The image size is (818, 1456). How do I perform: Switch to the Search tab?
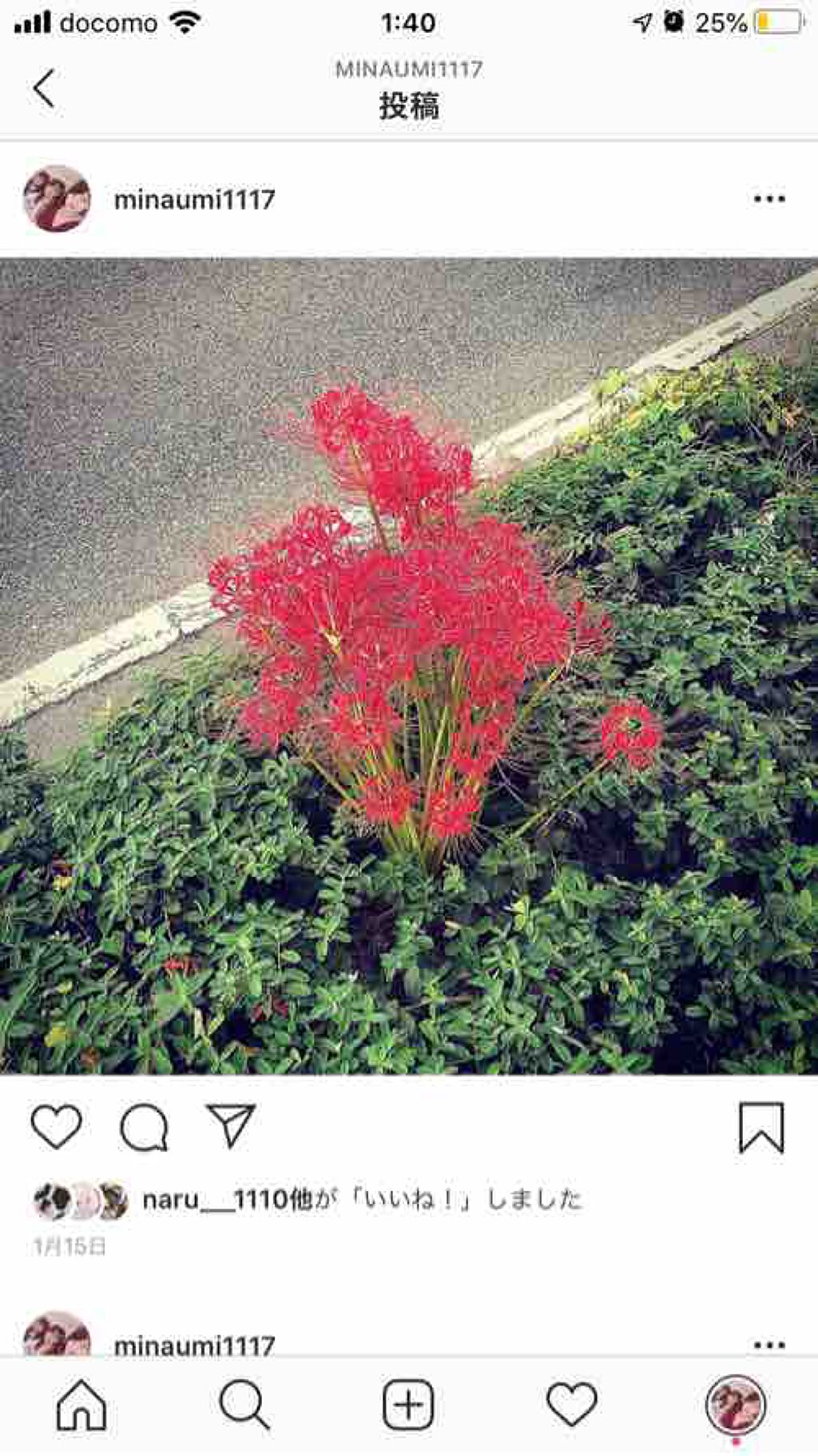coord(244,1405)
